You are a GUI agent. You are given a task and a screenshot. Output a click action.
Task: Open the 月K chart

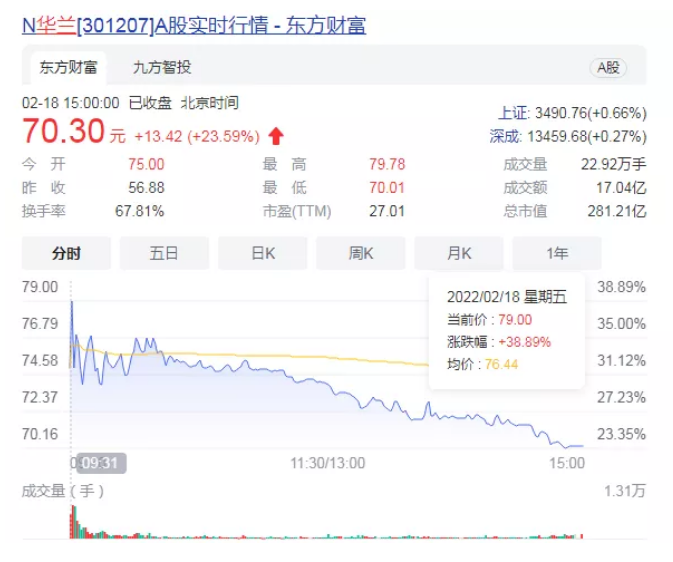(x=459, y=253)
